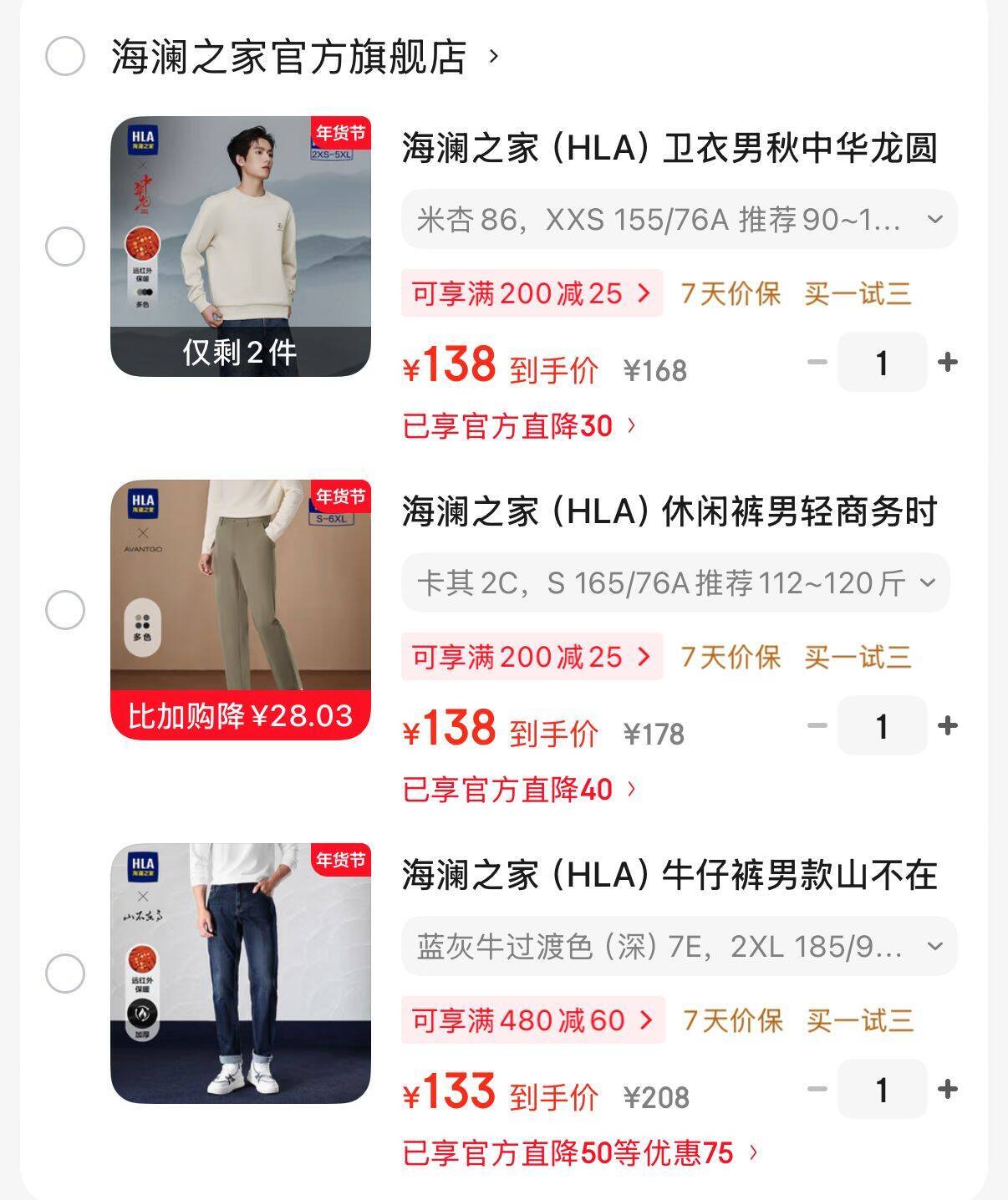Screen dimensions: 1008x1200
Task: View 已享官方直降30 discount details
Action: click(x=519, y=426)
